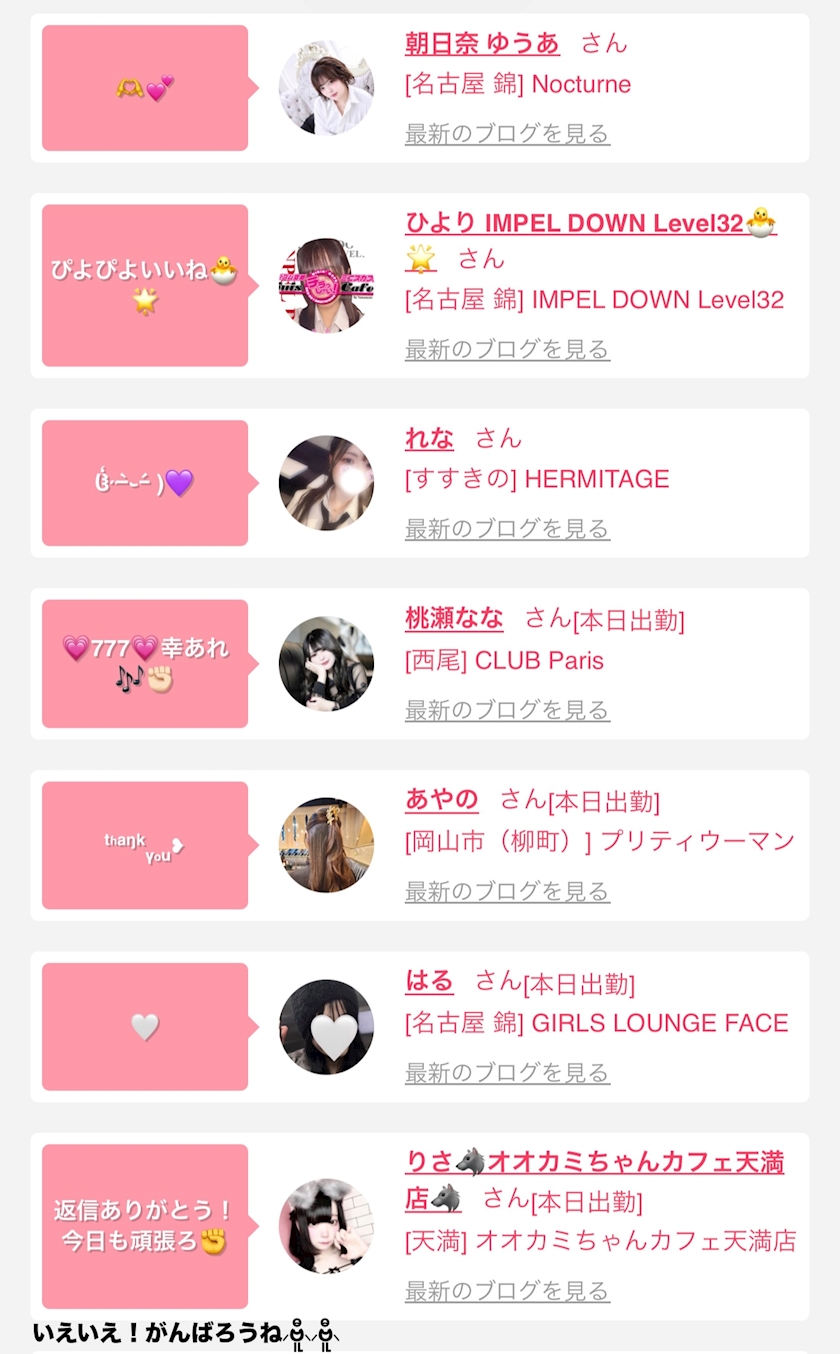Open りさ オオカミちゃんカフェ天満店 profile link

[594, 1179]
